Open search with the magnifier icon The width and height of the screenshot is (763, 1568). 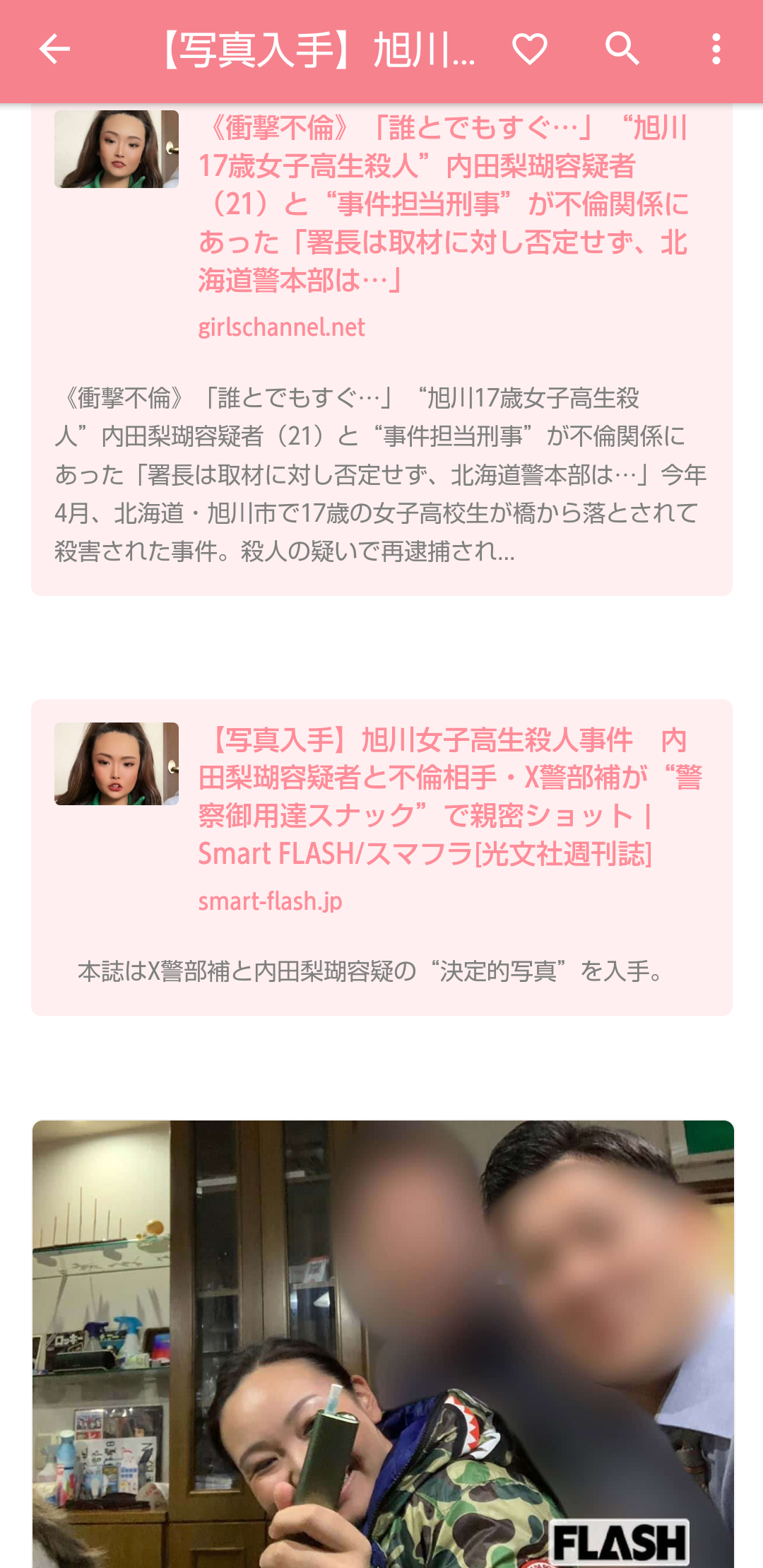[622, 49]
